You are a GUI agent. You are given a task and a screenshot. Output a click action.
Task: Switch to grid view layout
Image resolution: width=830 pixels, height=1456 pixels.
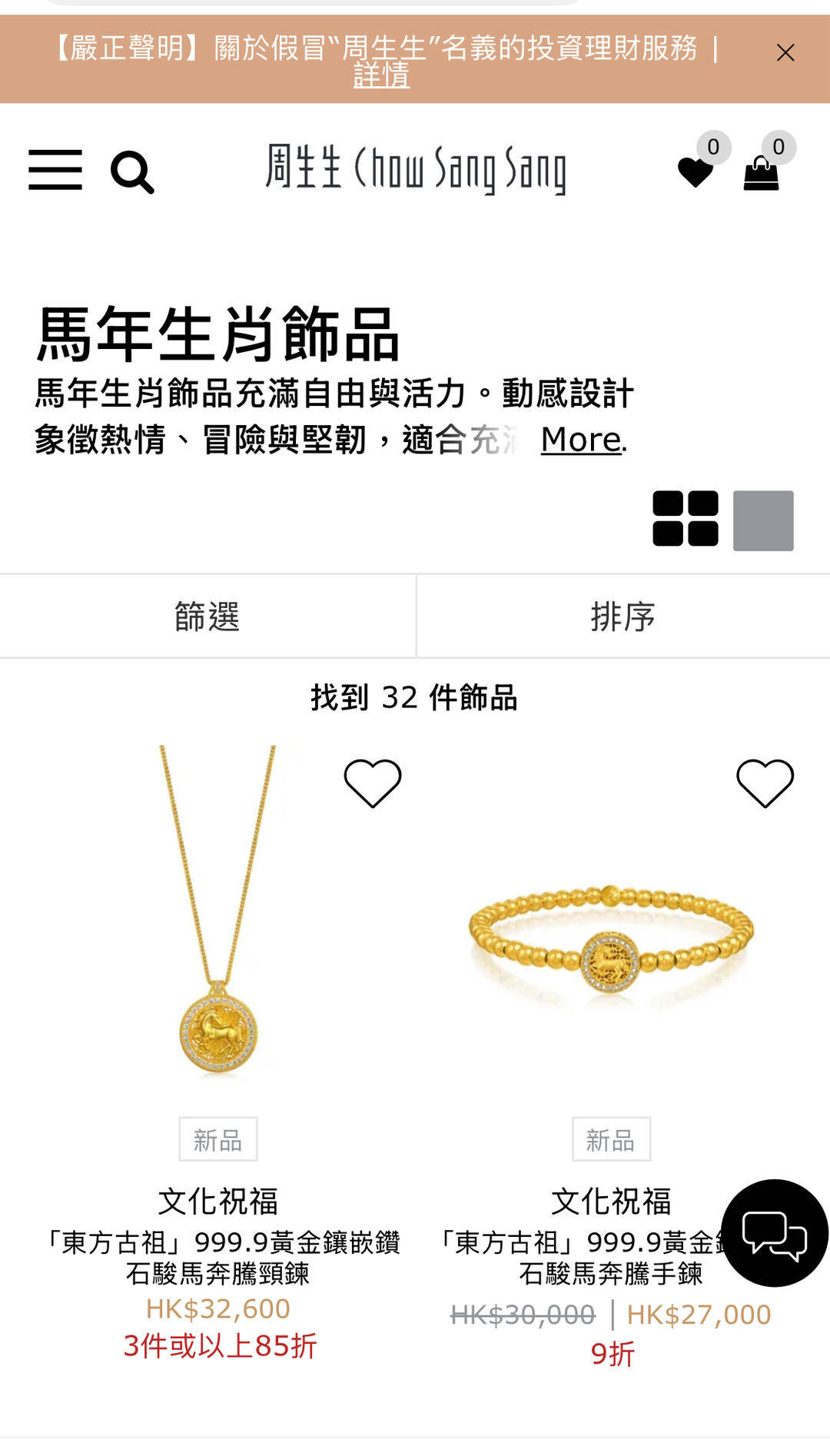pos(686,519)
